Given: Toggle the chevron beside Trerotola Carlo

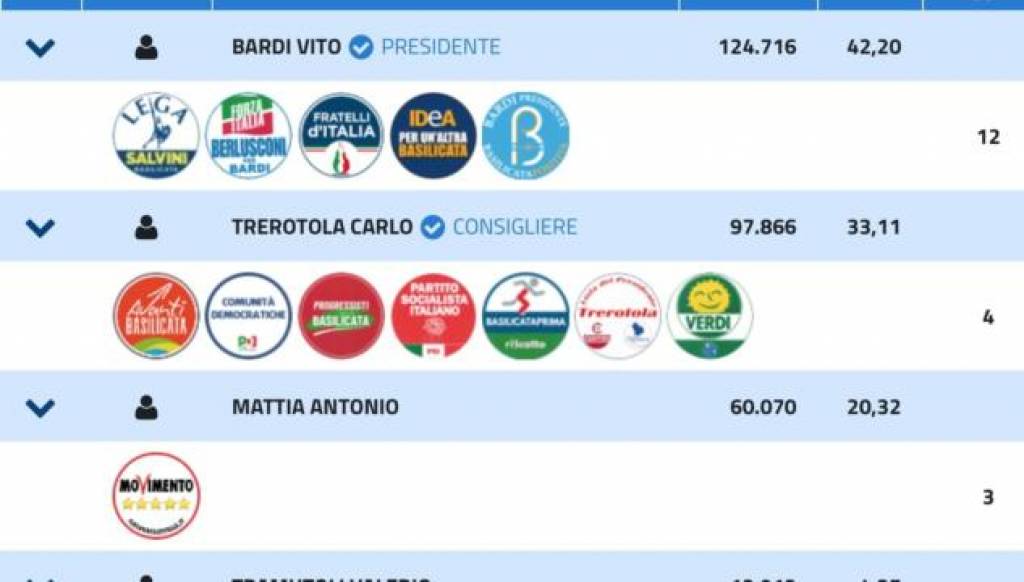Looking at the screenshot, I should click(40, 227).
